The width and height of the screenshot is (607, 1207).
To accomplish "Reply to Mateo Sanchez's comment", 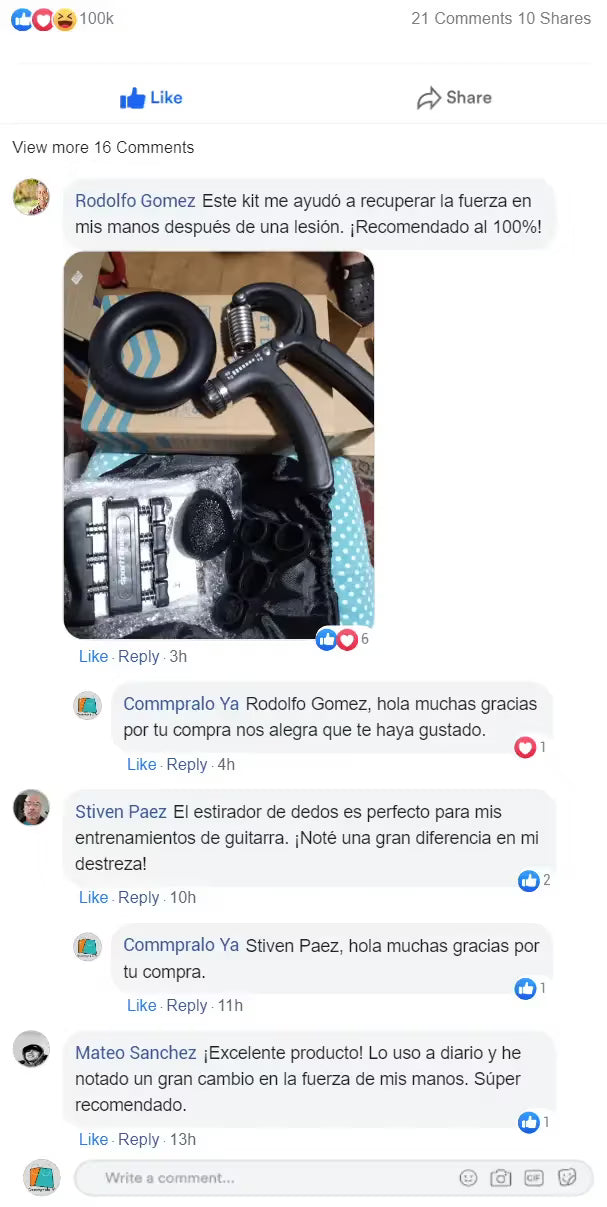I will 138,1140.
